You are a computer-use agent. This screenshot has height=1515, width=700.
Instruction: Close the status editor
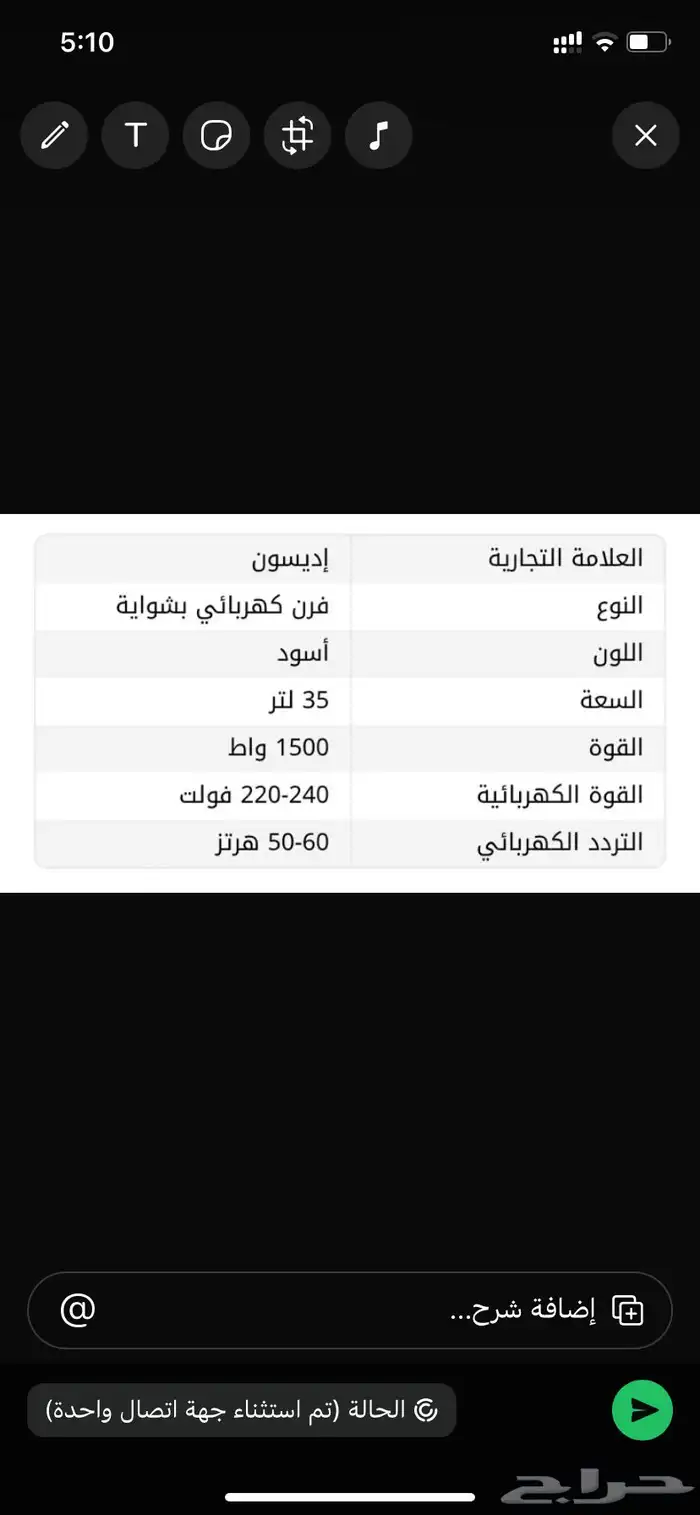[646, 135]
